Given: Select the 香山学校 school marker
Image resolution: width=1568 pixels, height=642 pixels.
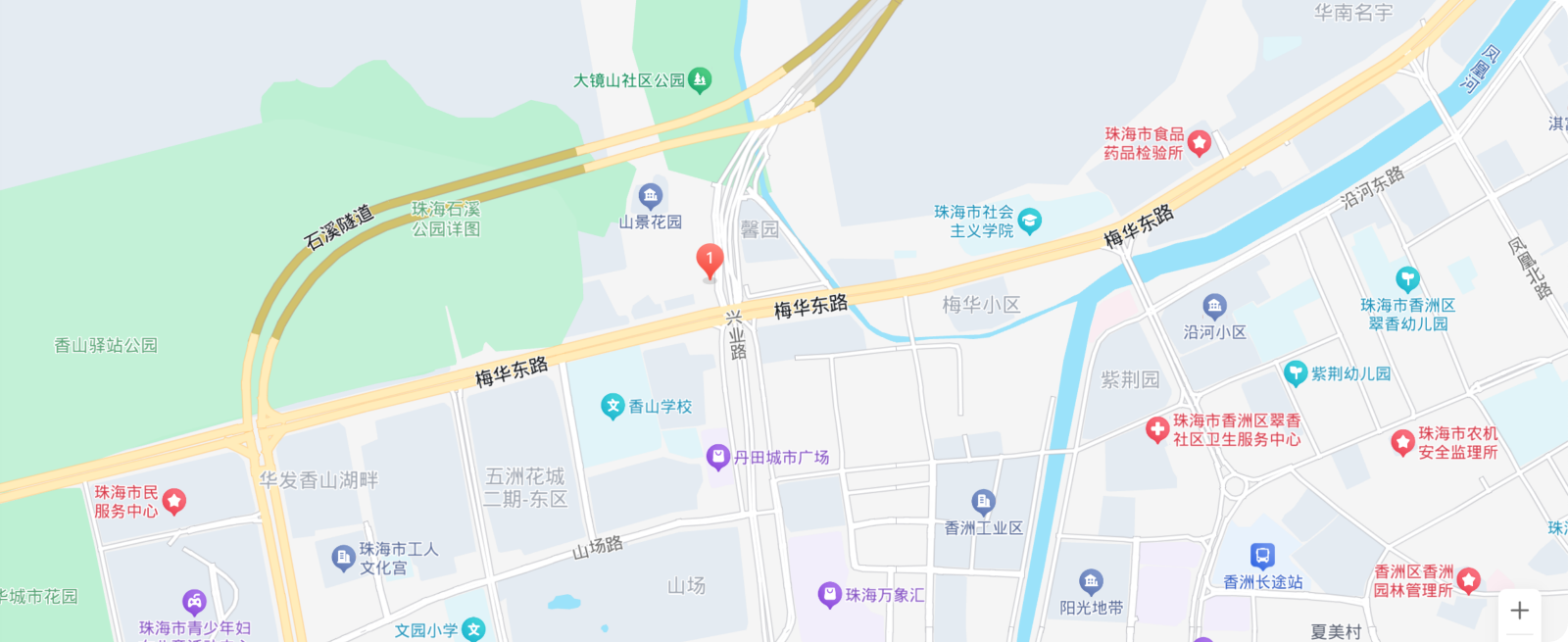Looking at the screenshot, I should tap(612, 406).
